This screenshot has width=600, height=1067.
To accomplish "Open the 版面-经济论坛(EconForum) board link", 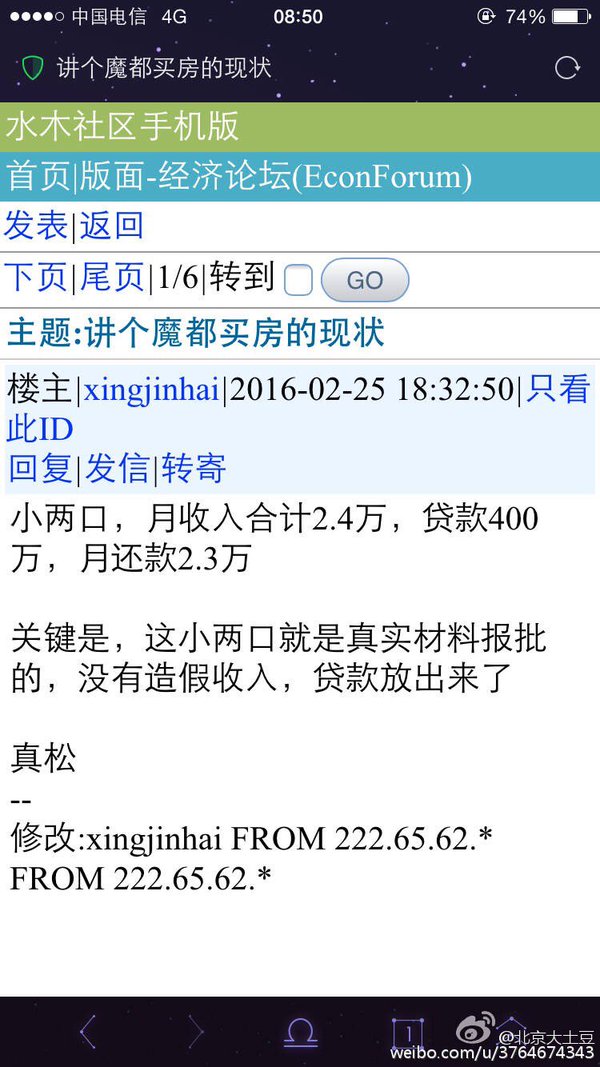I will pos(276,178).
